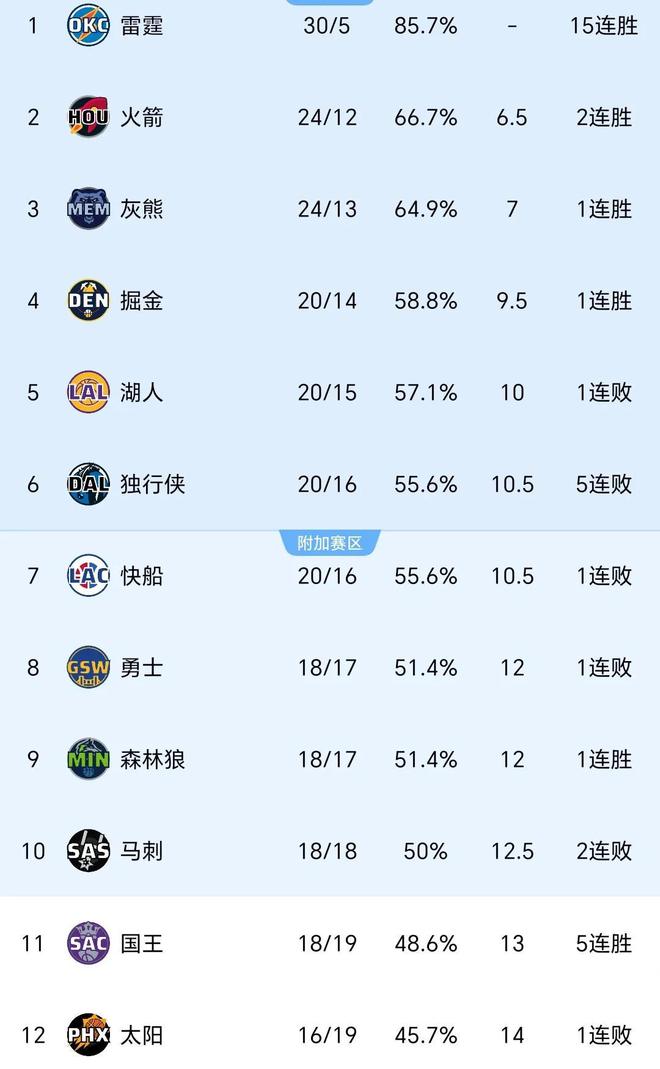Open the 湖人 (LAL) team row
Screen dimensions: 660x1069
click(330, 392)
